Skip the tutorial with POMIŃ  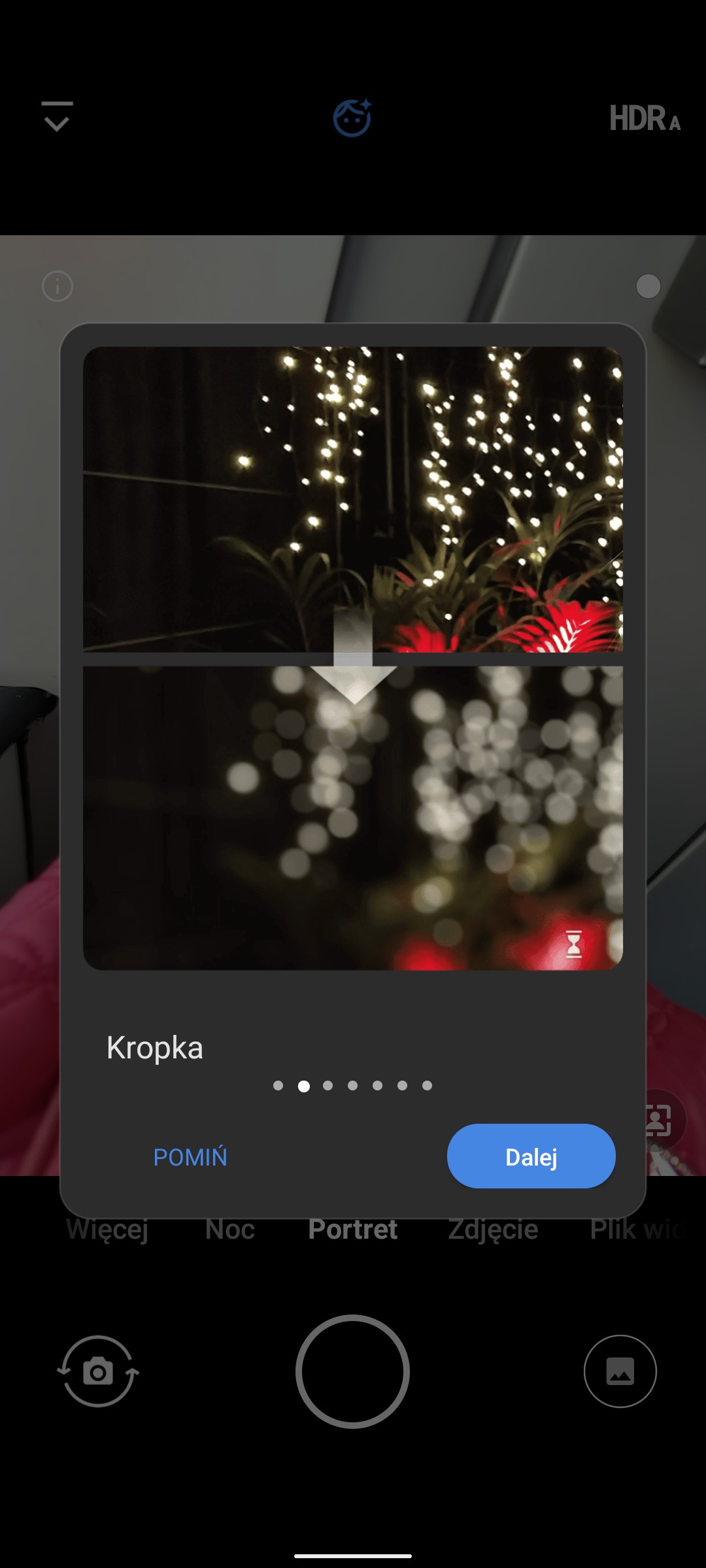coord(190,1157)
